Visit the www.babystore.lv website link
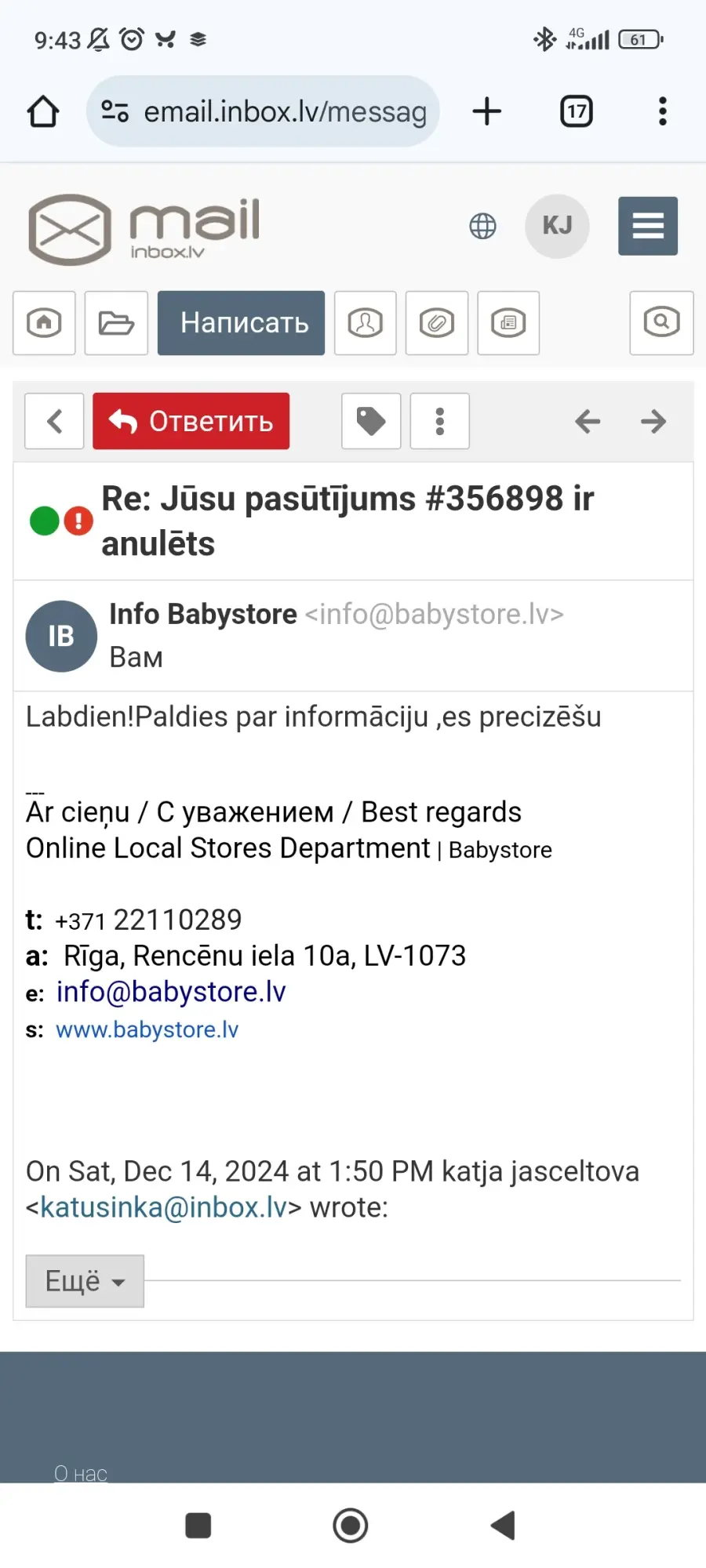The image size is (706, 1568). pos(147,1029)
